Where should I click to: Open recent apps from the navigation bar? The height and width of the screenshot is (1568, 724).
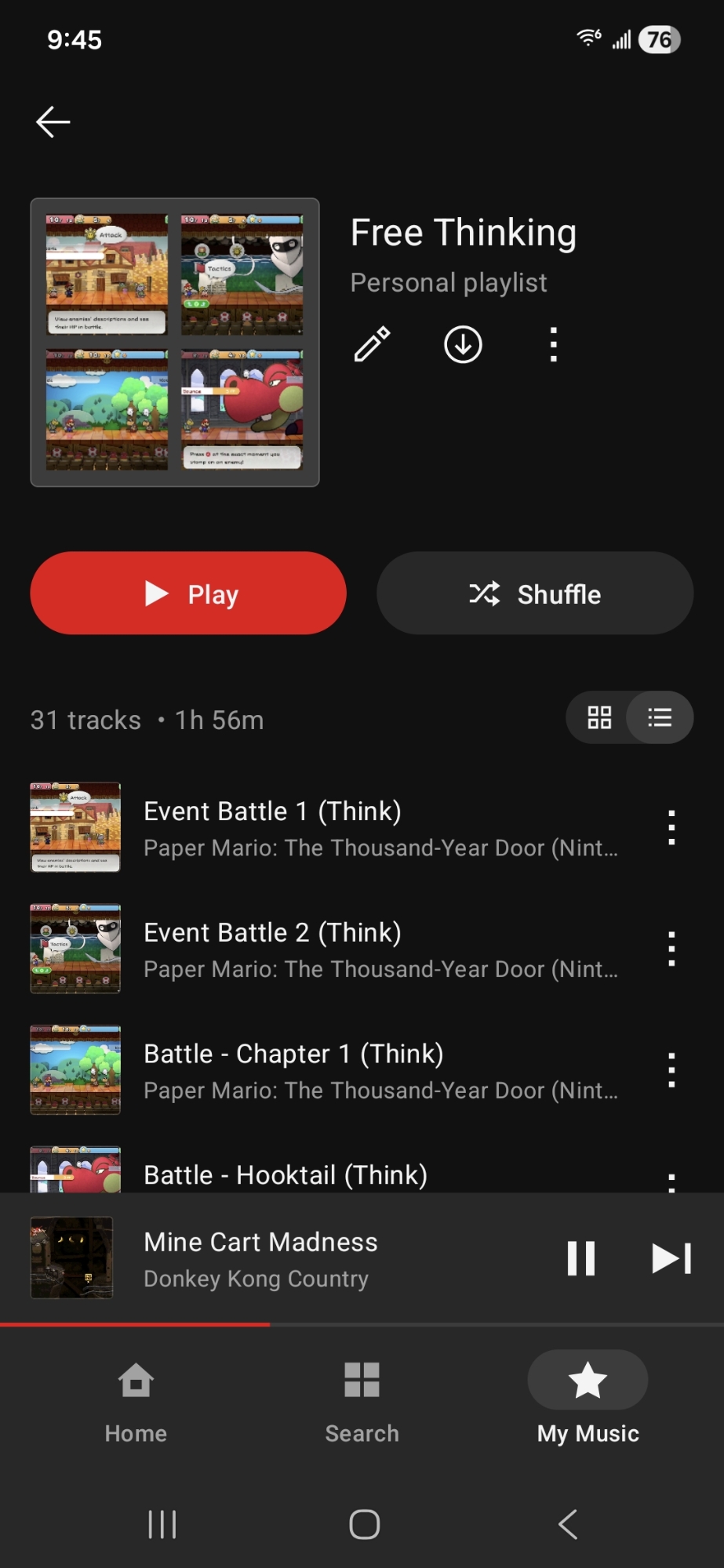point(162,1524)
